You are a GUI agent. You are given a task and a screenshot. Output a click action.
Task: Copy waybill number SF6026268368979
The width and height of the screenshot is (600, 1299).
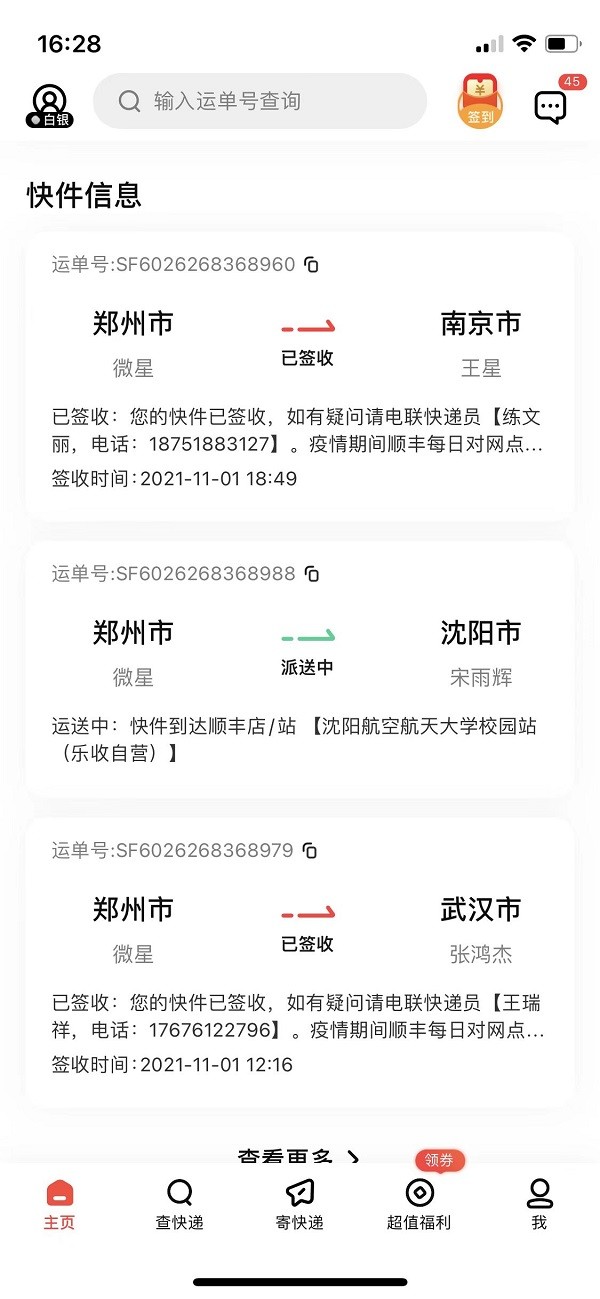click(x=310, y=851)
